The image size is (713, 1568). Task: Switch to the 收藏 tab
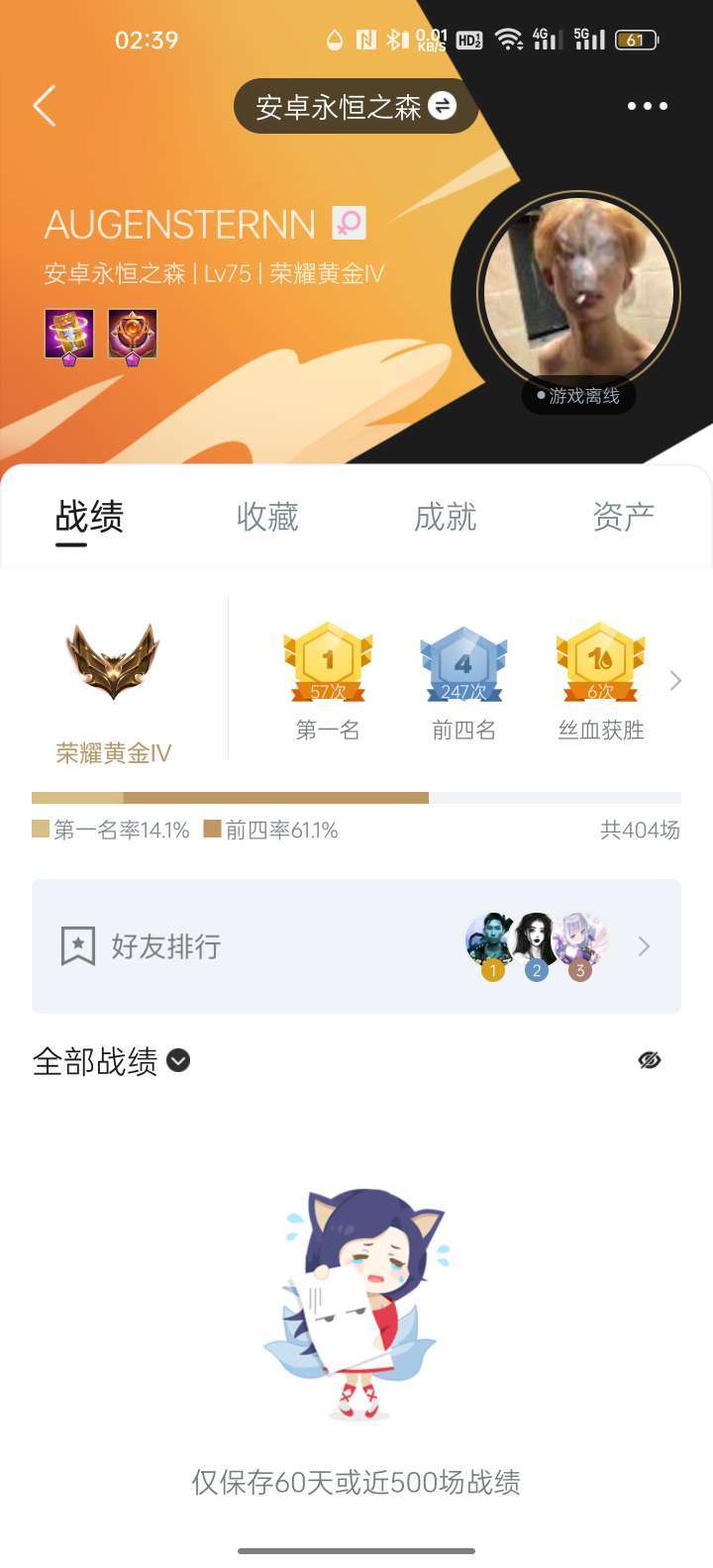pyautogui.click(x=267, y=517)
